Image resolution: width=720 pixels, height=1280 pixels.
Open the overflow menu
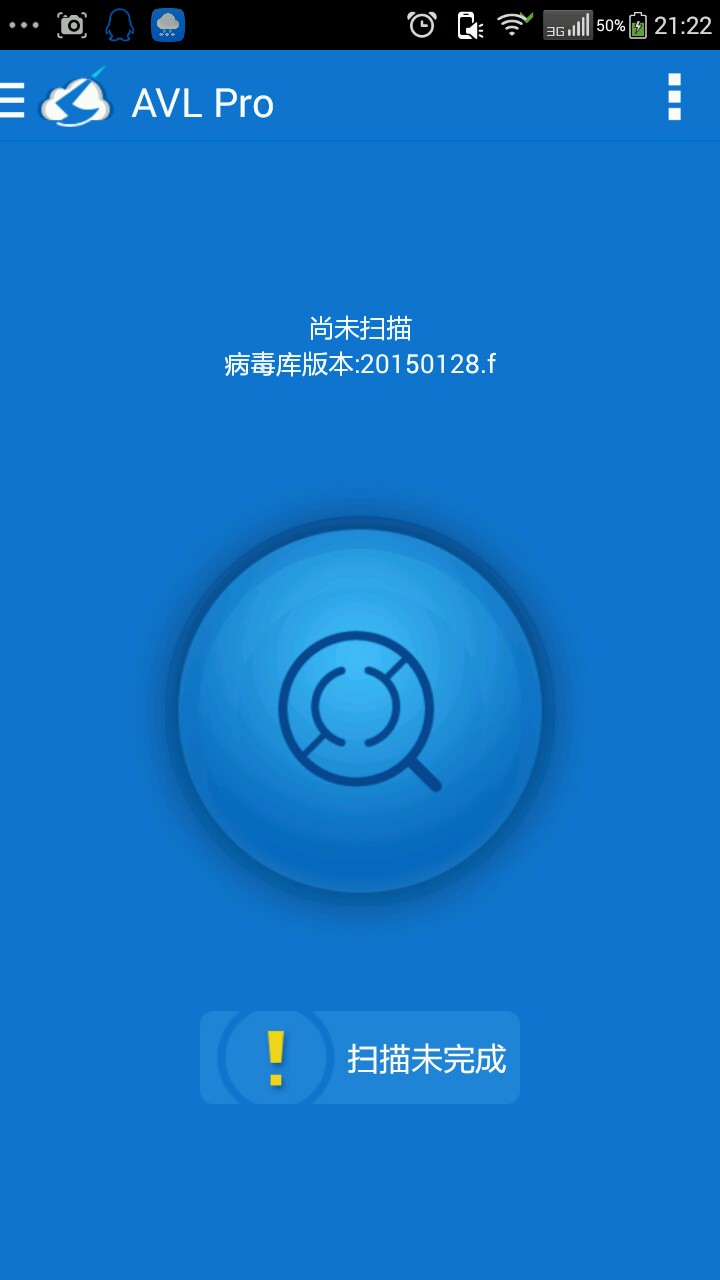click(674, 98)
